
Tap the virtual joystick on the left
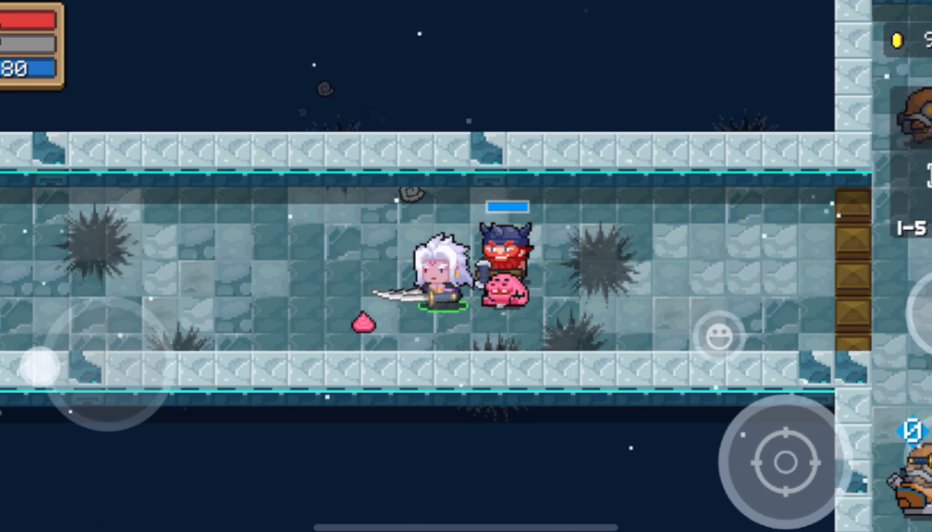pos(106,363)
